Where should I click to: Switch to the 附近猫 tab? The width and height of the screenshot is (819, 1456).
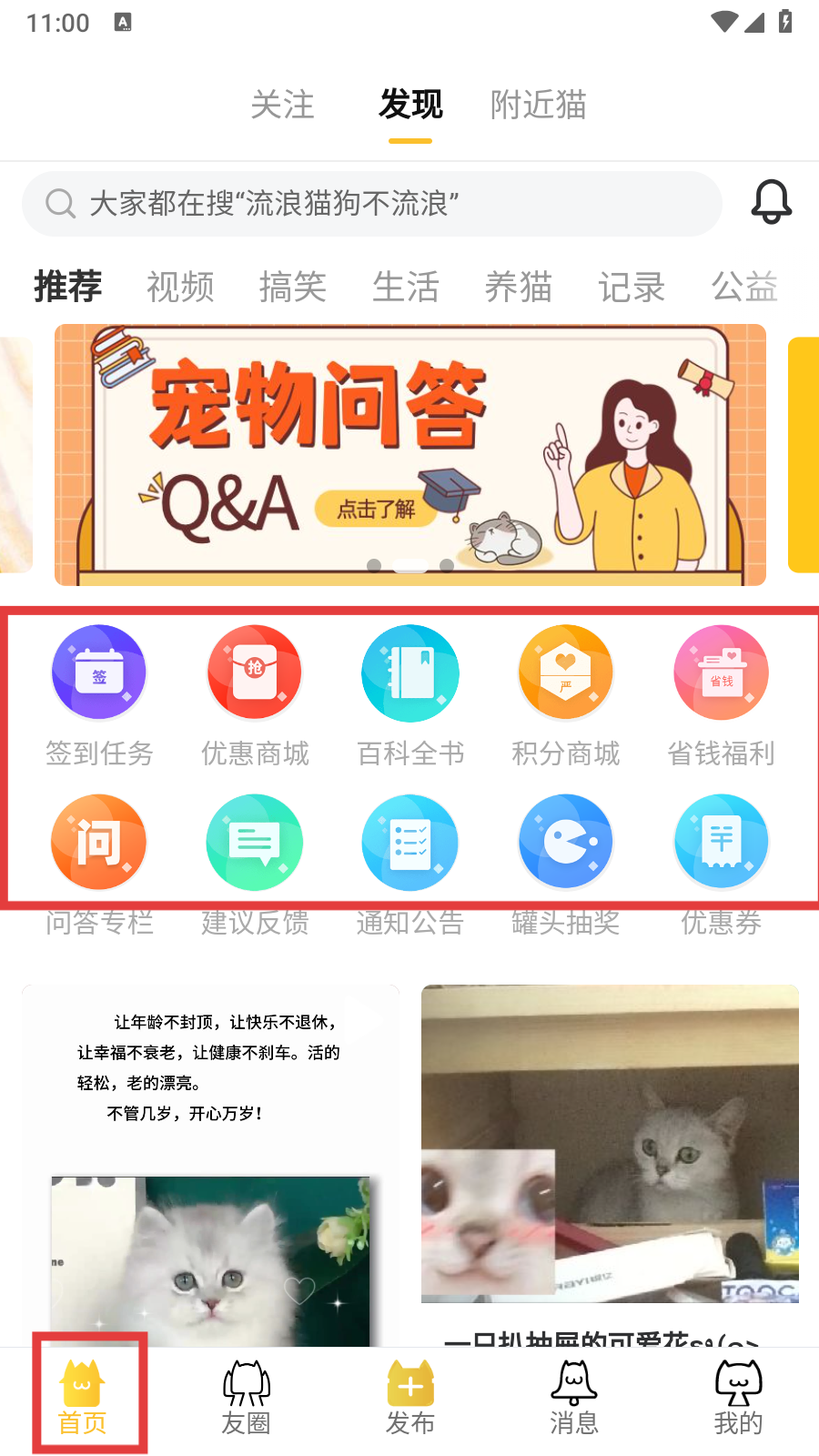click(538, 105)
